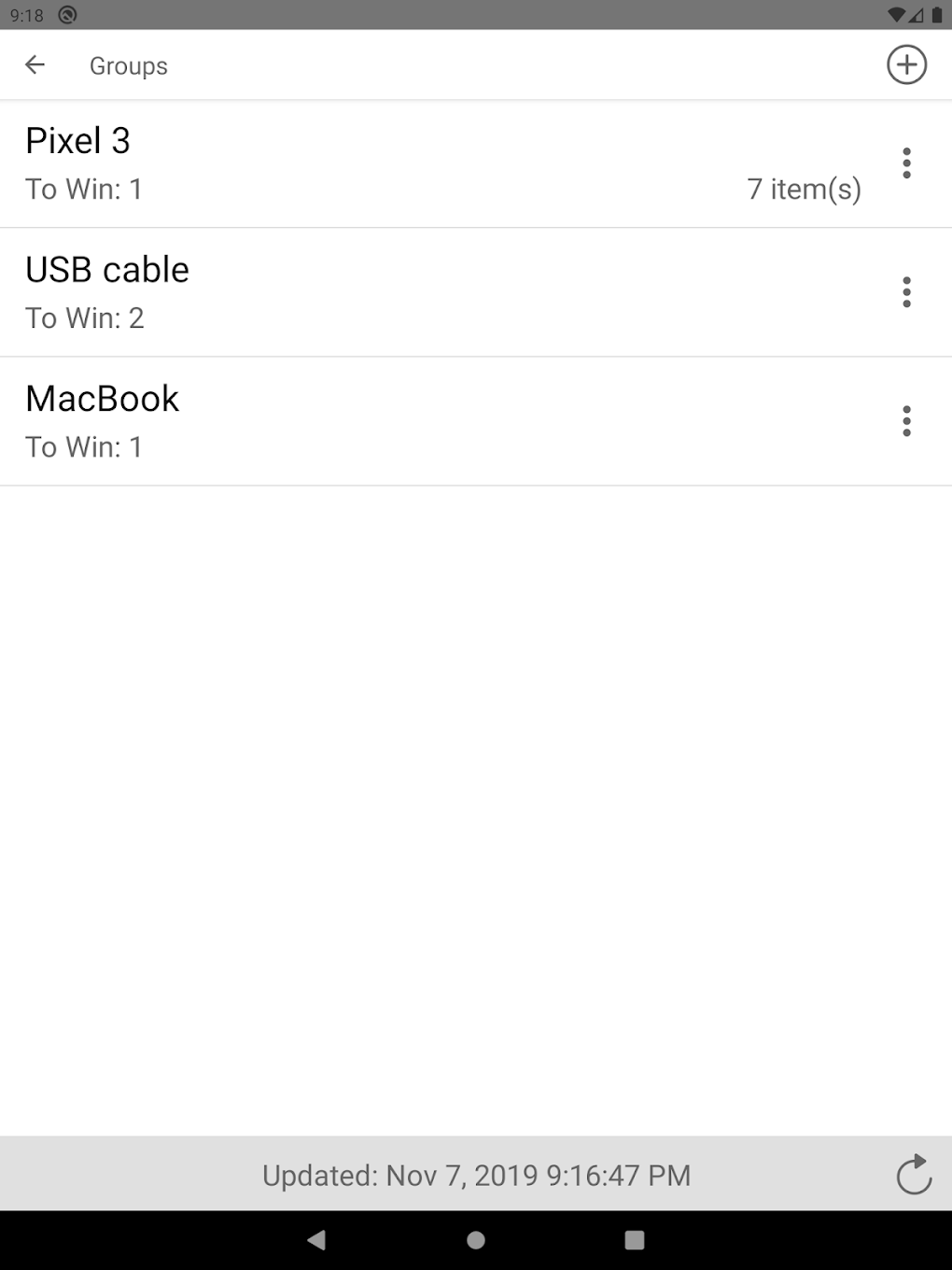Open the Pixel 3 group

[373, 163]
